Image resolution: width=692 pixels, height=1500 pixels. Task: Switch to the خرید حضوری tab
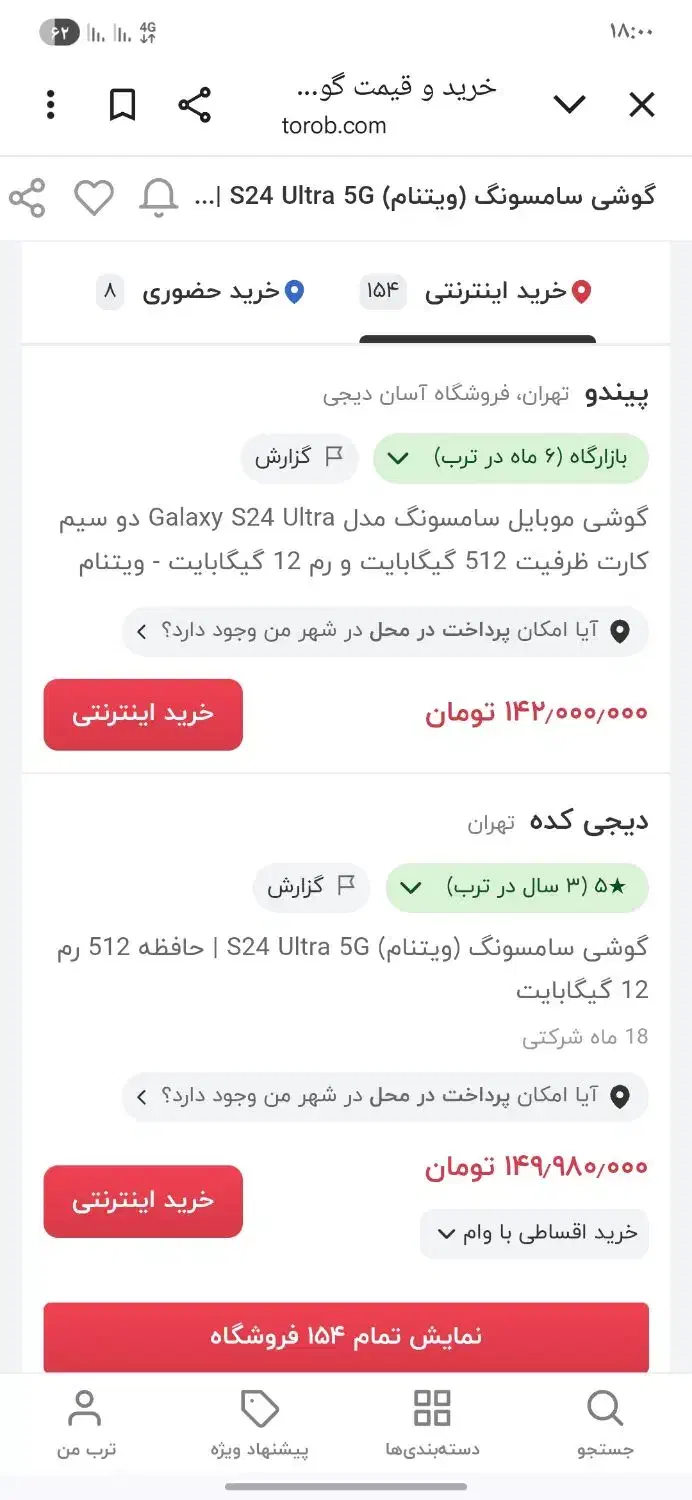tap(210, 292)
